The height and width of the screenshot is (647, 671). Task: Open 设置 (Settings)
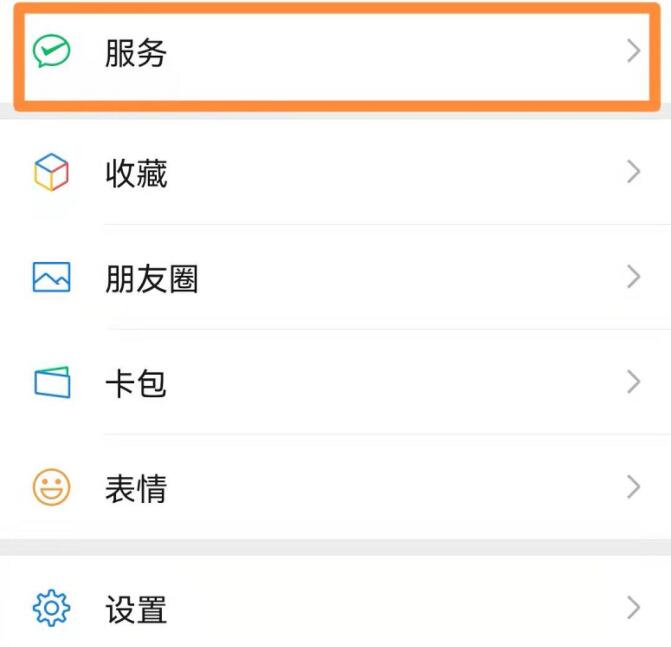(x=335, y=608)
